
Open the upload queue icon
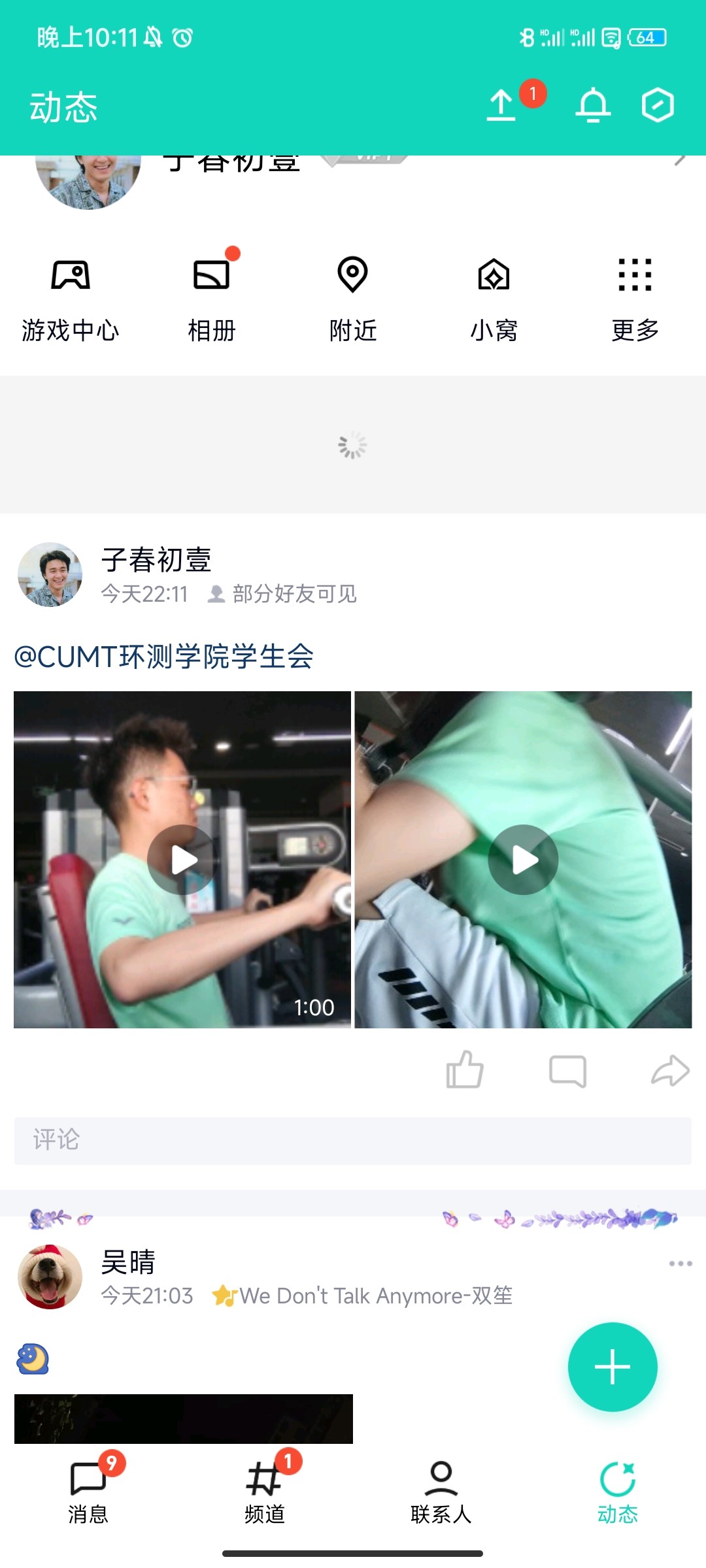pos(502,105)
